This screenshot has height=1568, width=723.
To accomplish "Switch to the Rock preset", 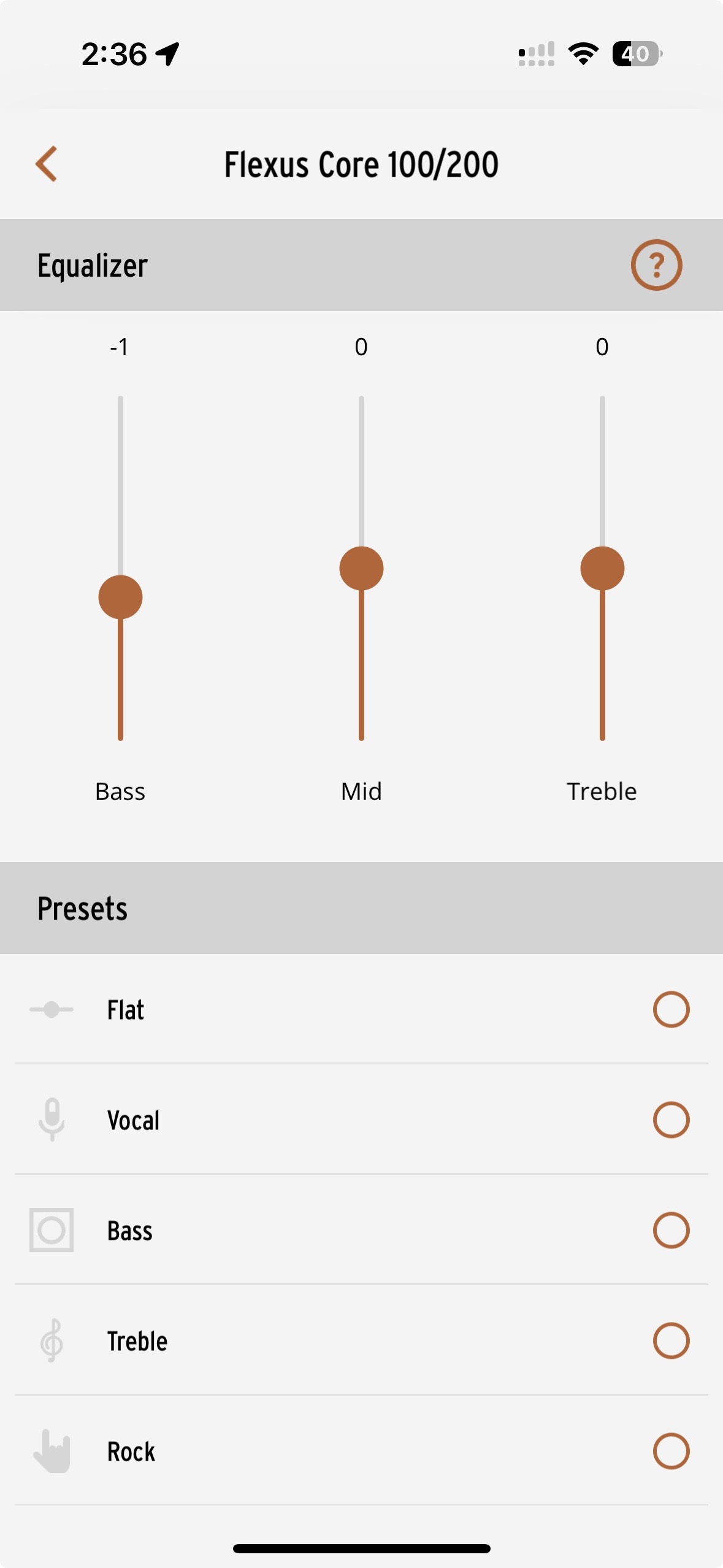I will (361, 1451).
